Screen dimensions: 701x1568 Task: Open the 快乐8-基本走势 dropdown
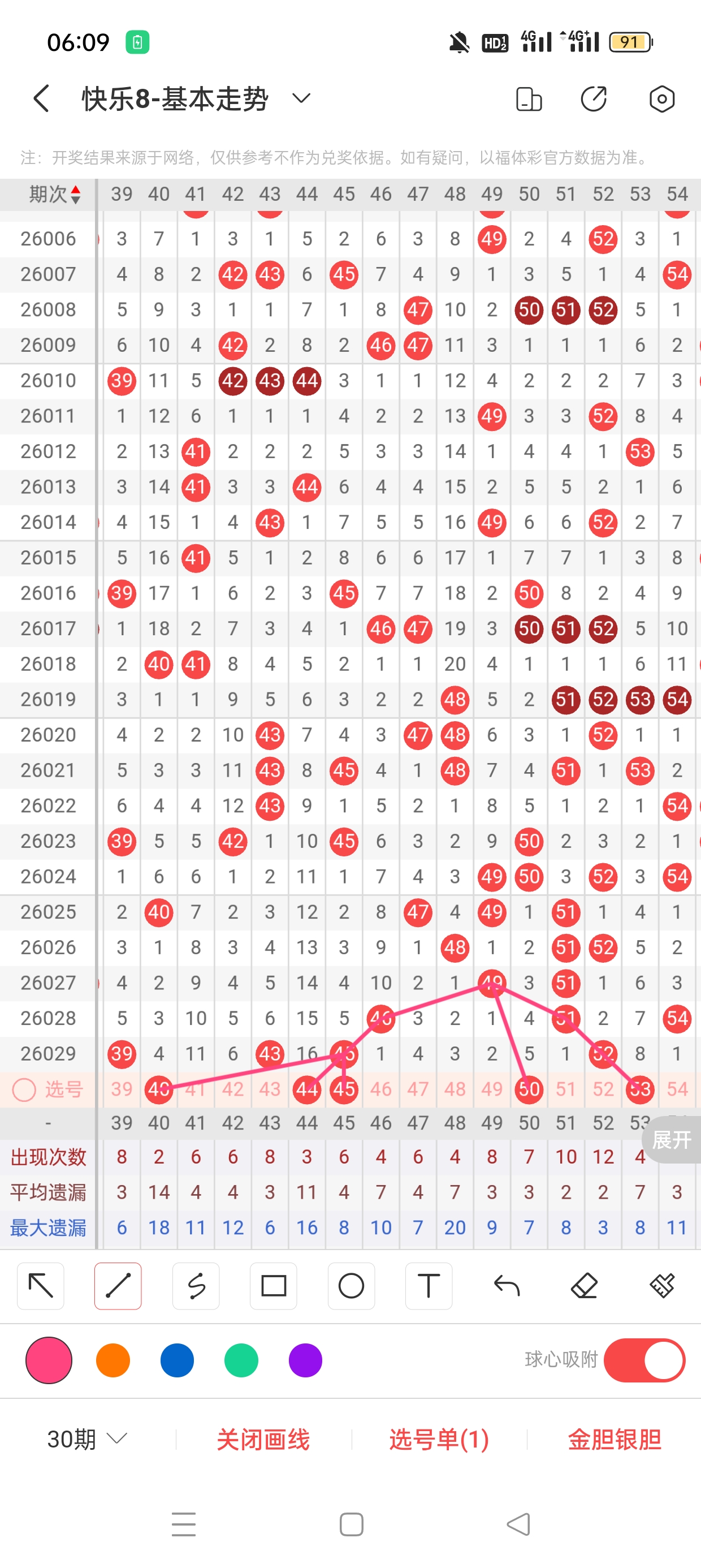(x=301, y=98)
